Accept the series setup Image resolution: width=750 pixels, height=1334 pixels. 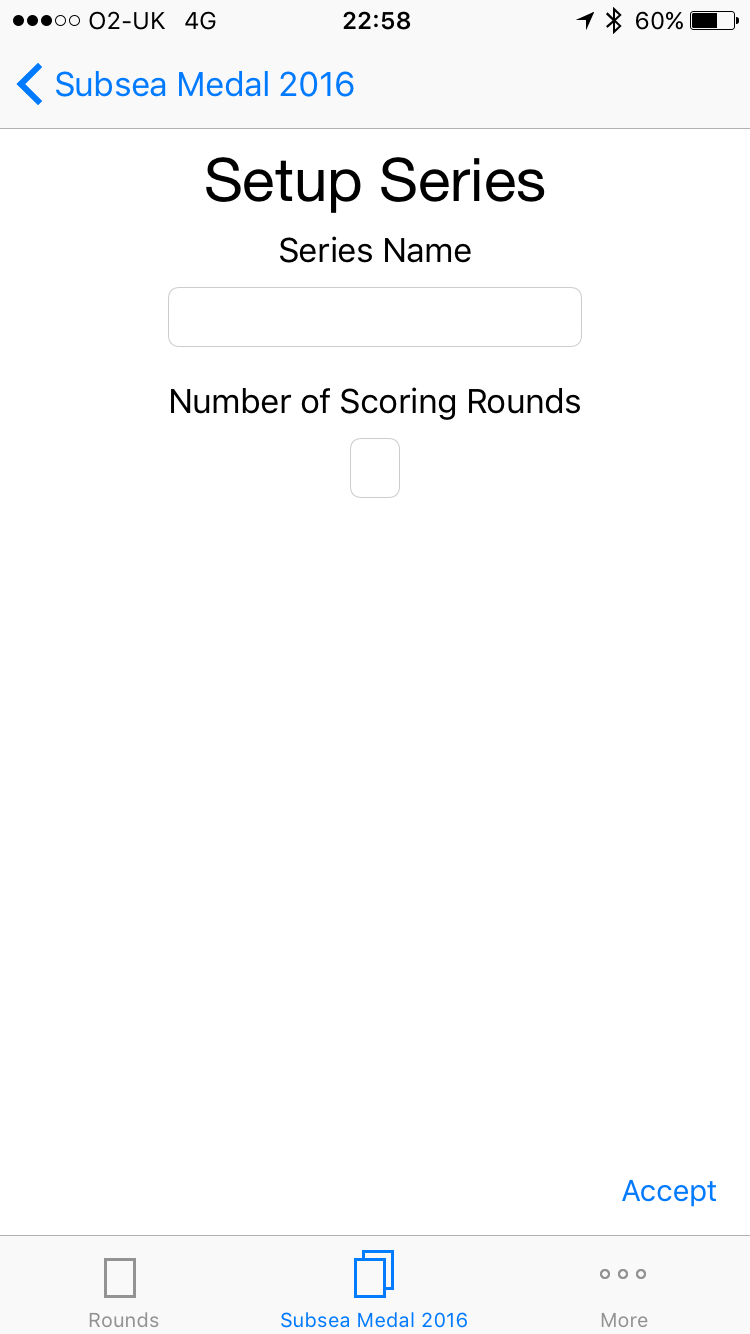669,1190
